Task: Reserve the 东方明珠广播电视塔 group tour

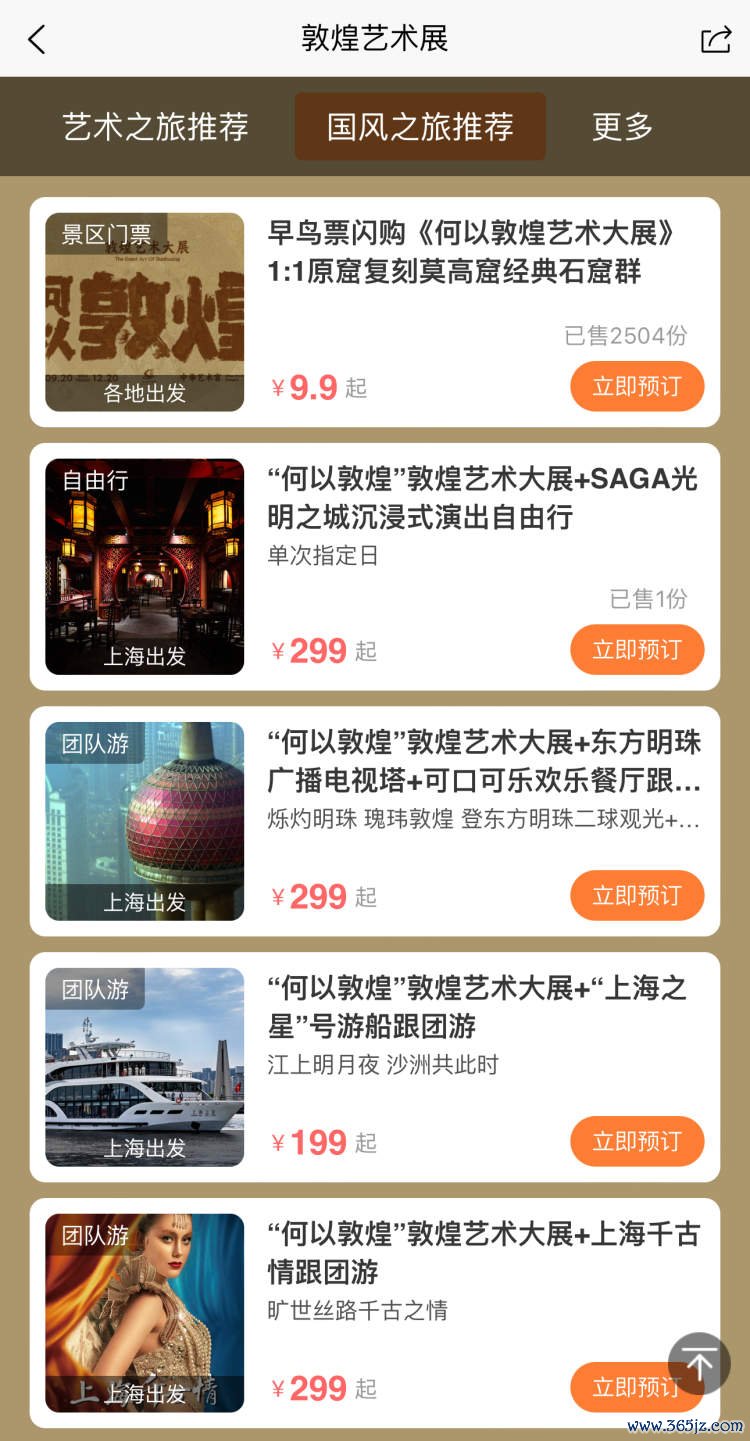Action: click(637, 896)
